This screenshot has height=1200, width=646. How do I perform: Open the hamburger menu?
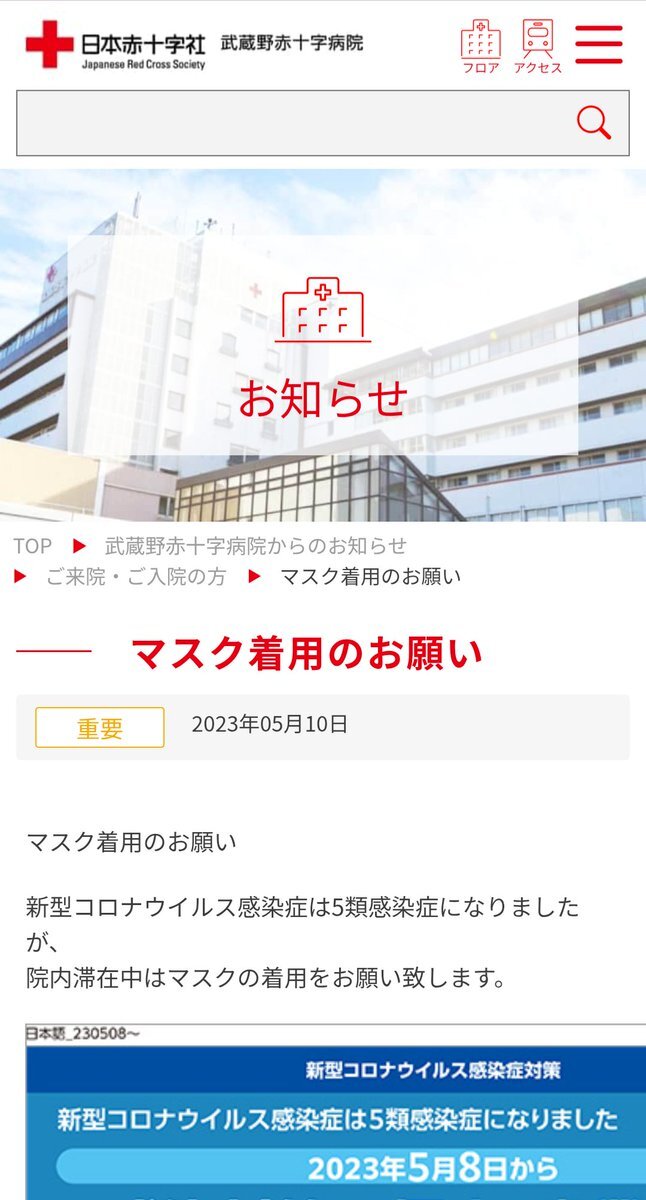599,44
